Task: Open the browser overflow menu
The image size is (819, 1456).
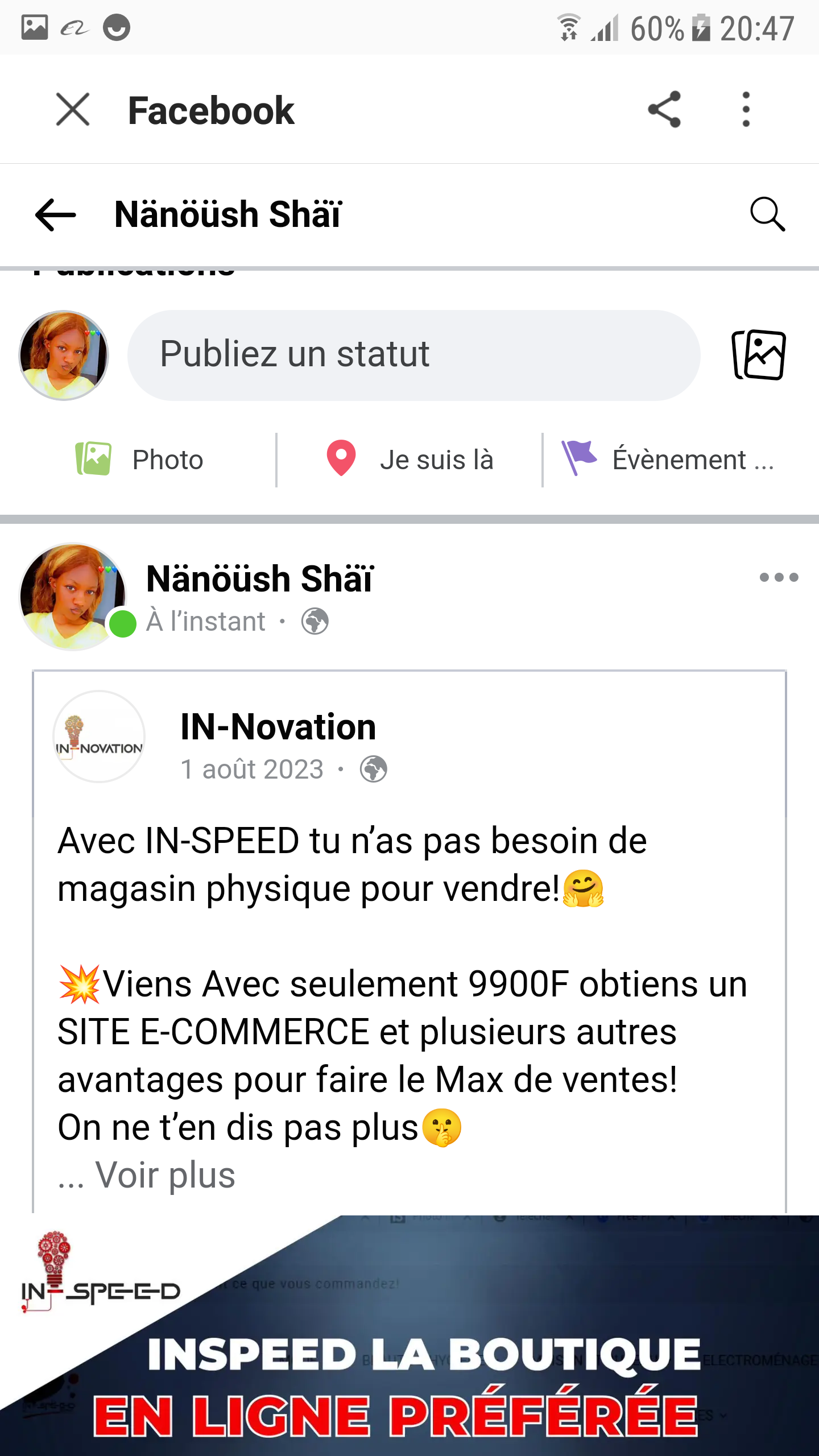Action: (x=746, y=109)
